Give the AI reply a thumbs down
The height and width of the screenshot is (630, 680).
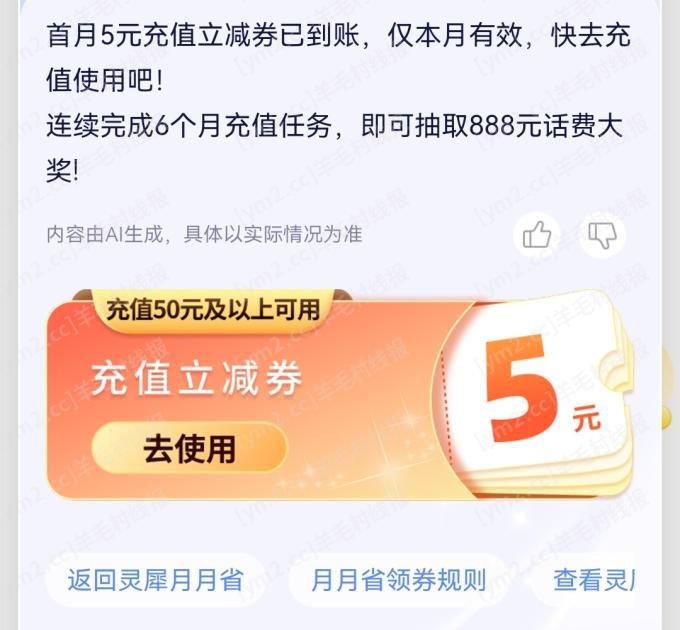click(603, 236)
